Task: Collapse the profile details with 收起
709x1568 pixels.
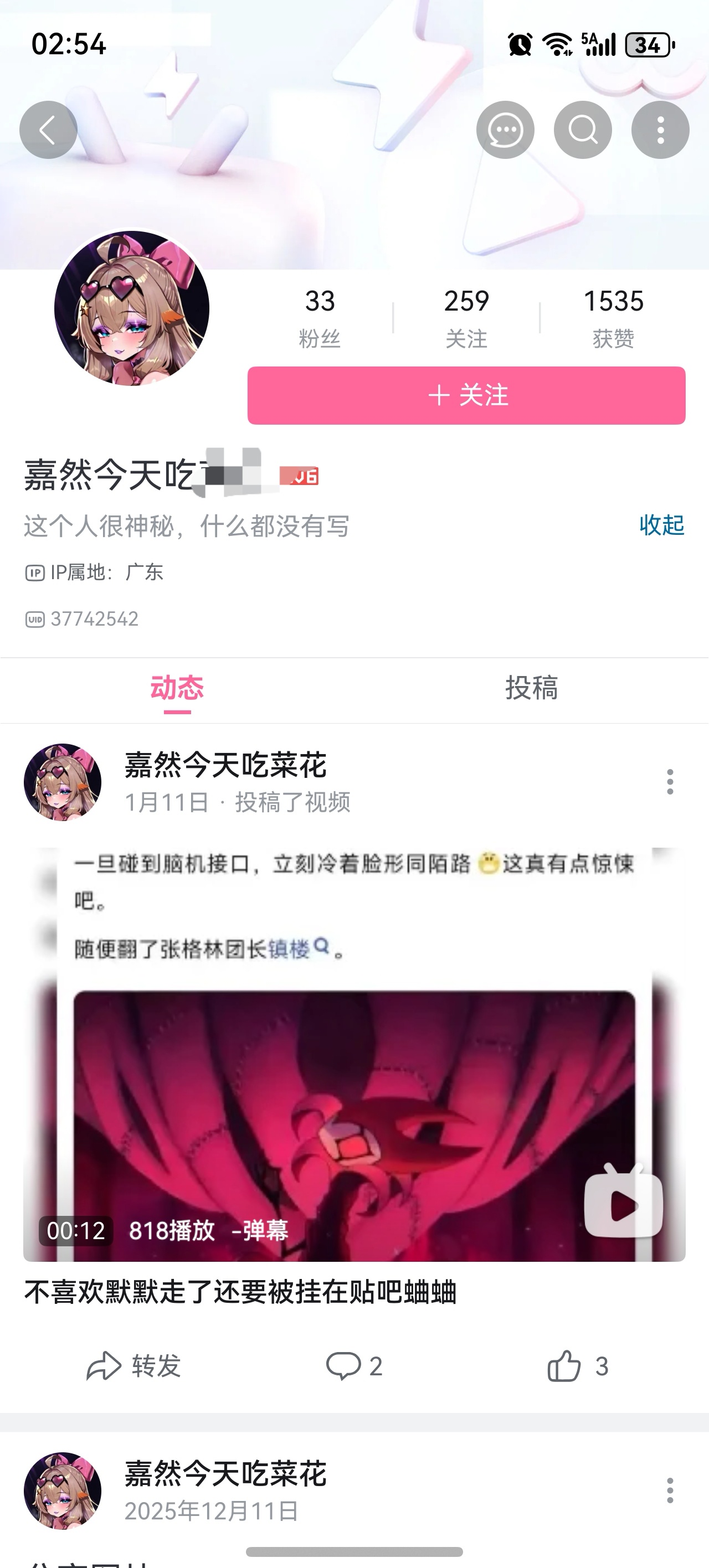Action: click(x=661, y=525)
